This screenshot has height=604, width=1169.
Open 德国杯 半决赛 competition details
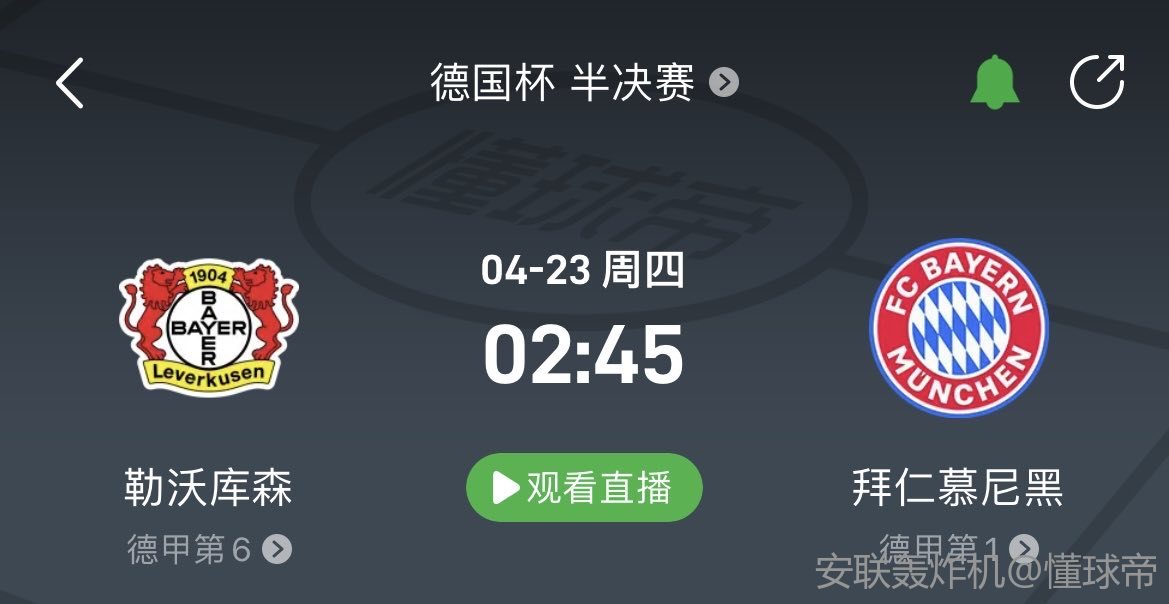(583, 82)
